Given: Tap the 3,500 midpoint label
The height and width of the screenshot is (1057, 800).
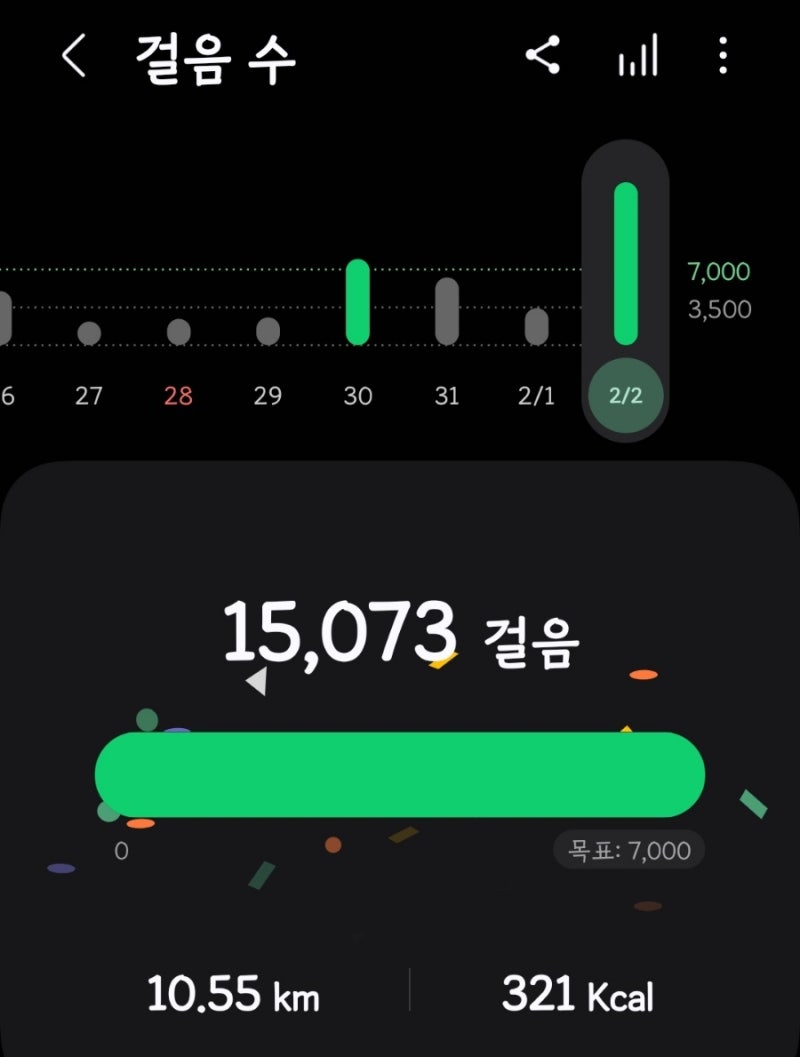Looking at the screenshot, I should [x=719, y=310].
